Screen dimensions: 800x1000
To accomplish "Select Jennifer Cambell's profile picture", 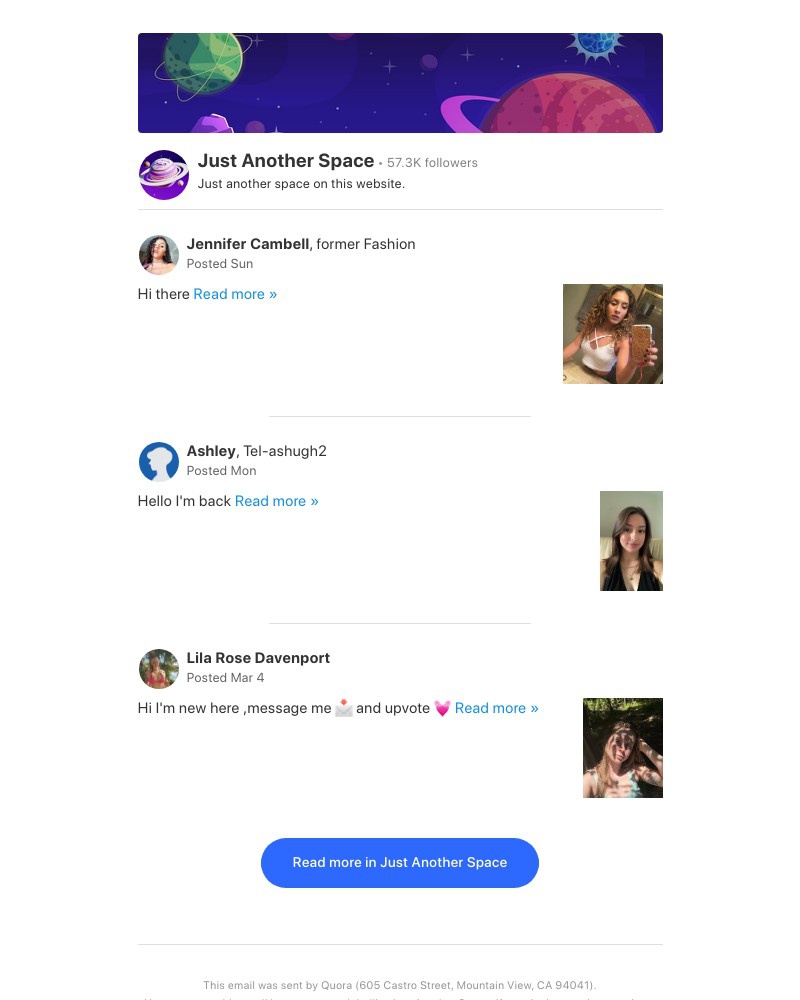I will coord(158,255).
